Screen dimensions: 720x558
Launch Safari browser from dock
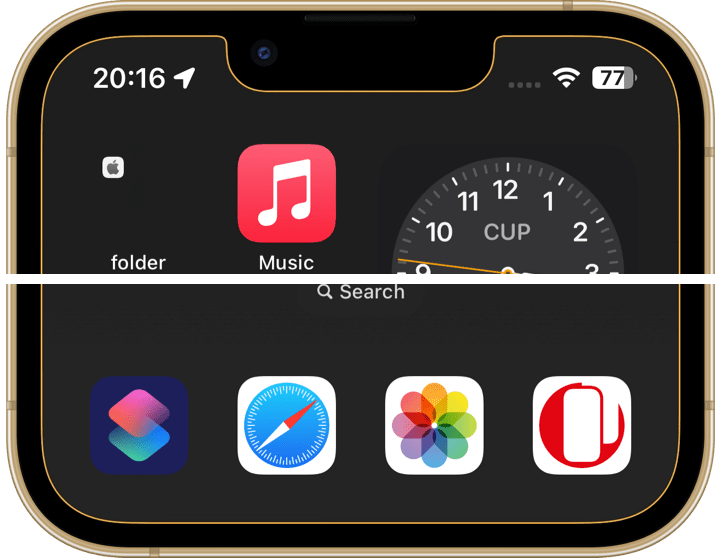286,425
